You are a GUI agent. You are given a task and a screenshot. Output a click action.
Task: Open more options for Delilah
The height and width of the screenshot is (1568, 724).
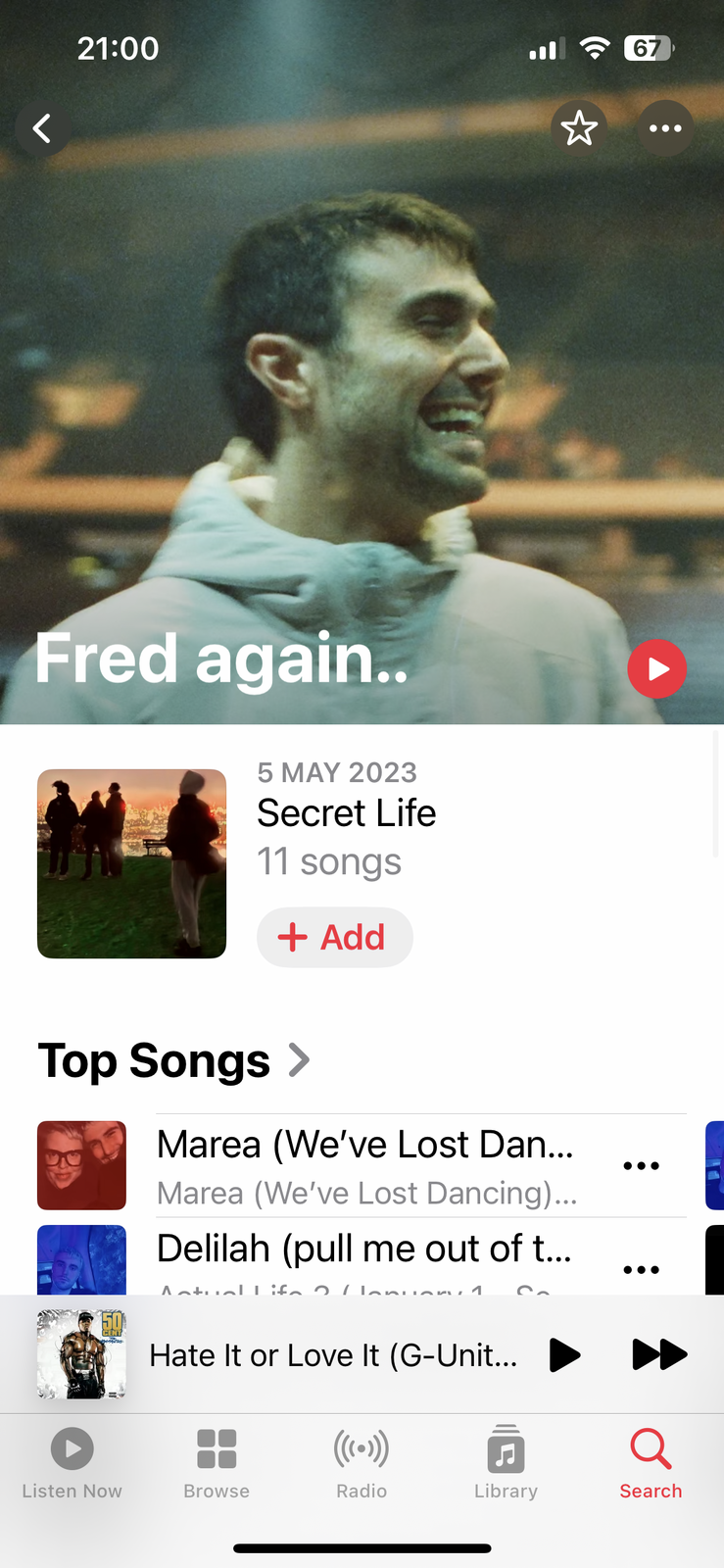[x=642, y=1269]
